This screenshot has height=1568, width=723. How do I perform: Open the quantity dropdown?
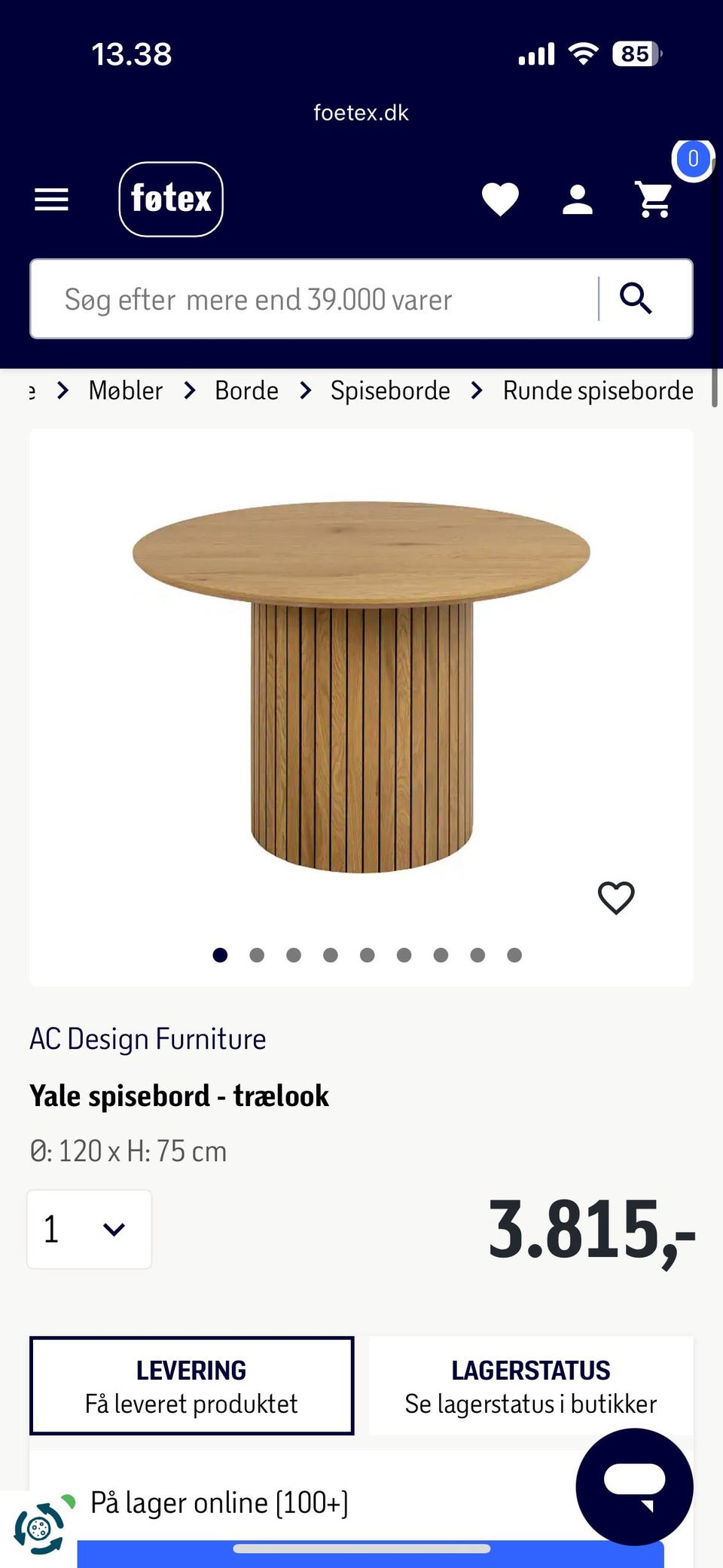pos(88,1229)
